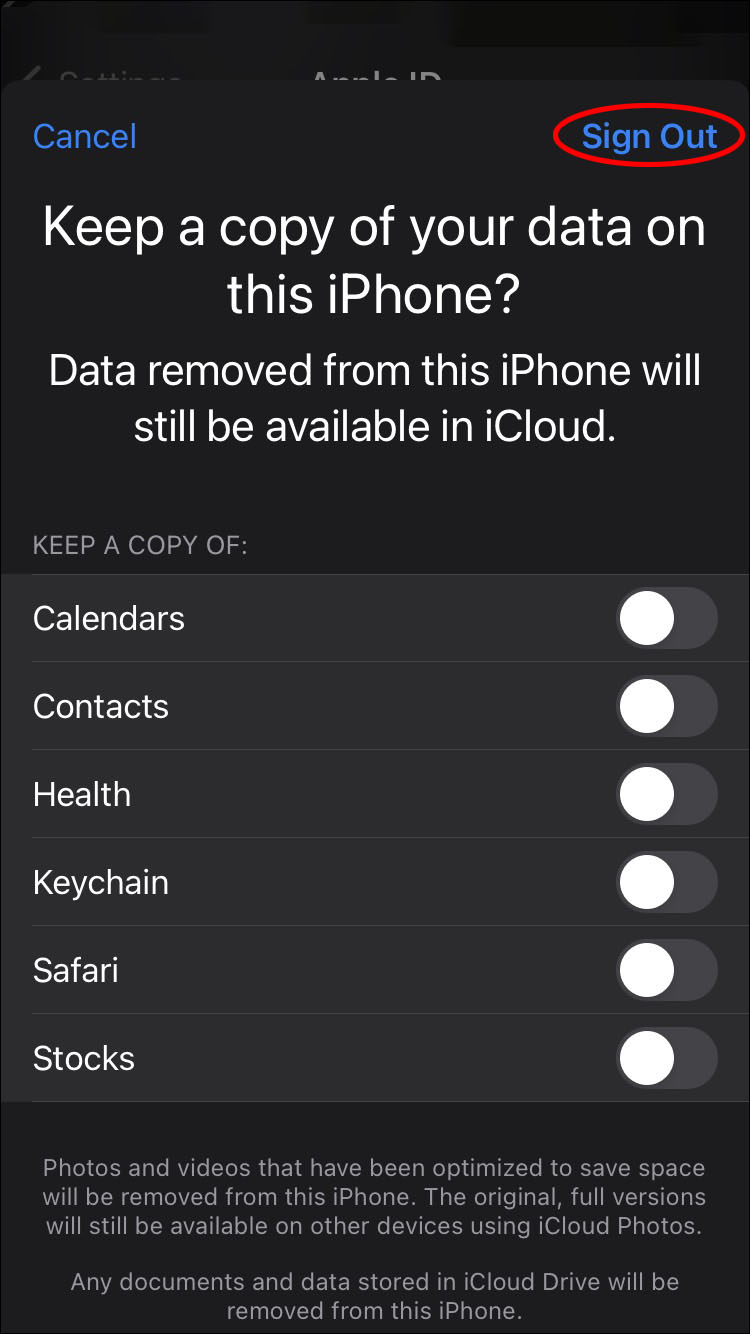Toggle the Health data copy switch
The width and height of the screenshot is (750, 1334).
667,795
